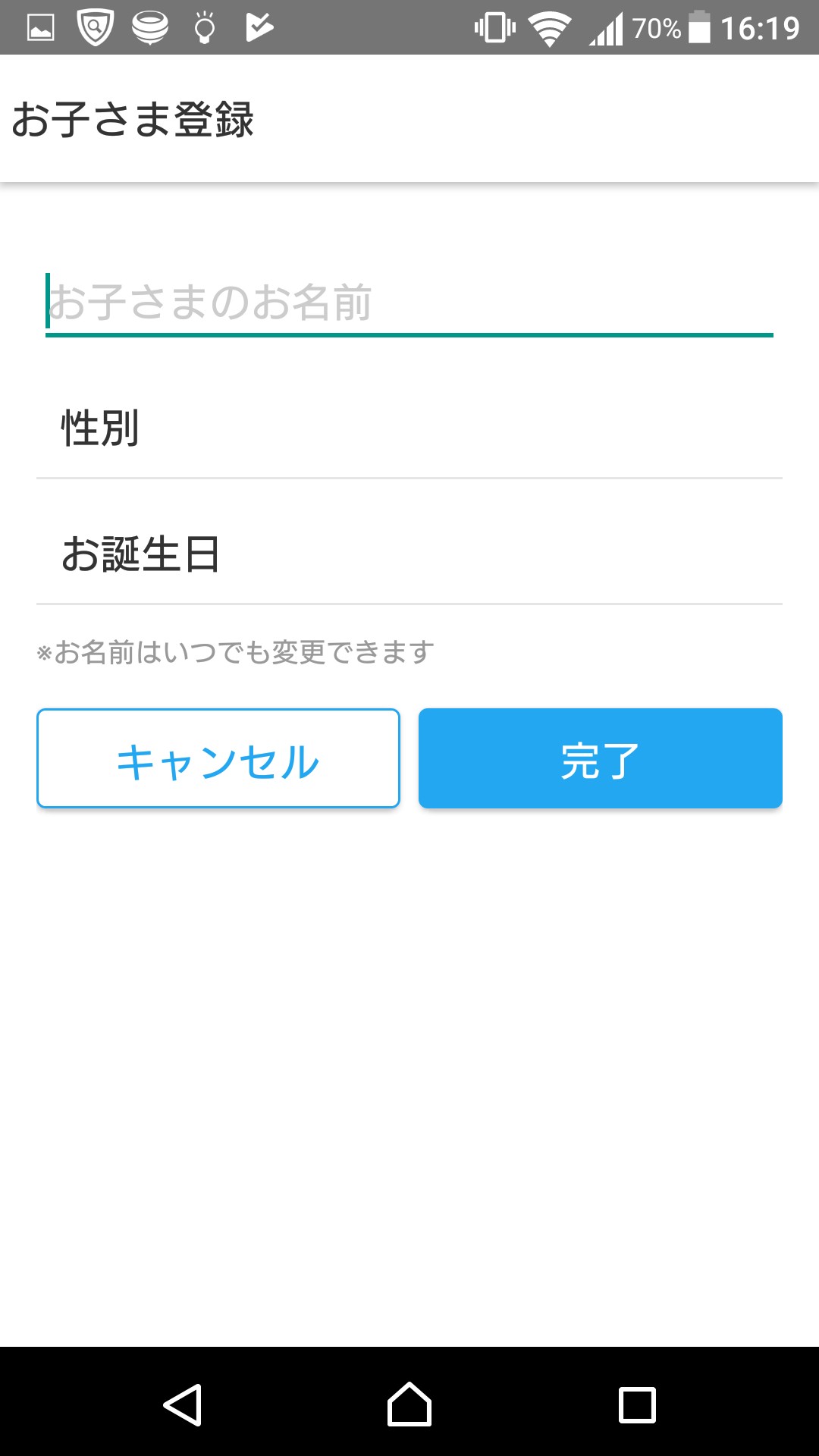
Task: Go to the home screen
Action: tap(409, 1405)
